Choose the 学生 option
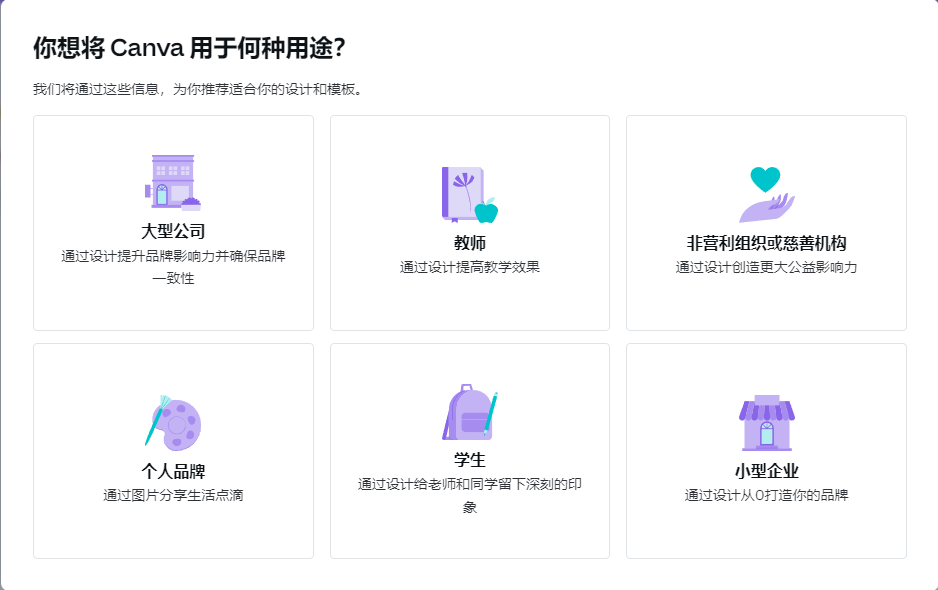The image size is (938, 590). click(x=469, y=451)
